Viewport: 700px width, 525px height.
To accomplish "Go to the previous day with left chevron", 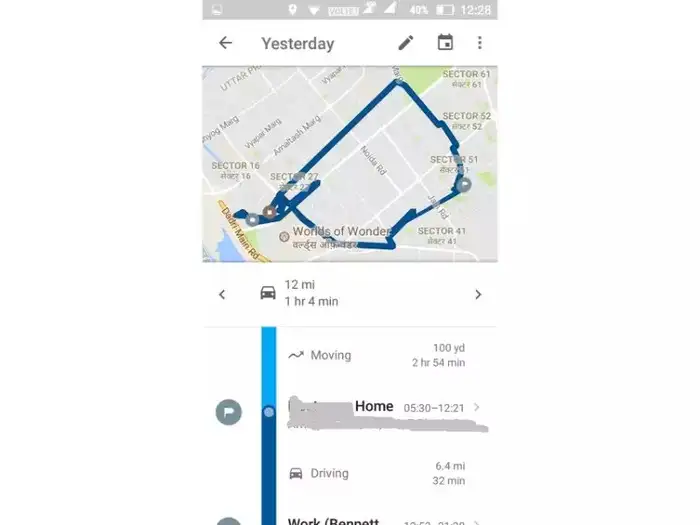I will coord(222,294).
